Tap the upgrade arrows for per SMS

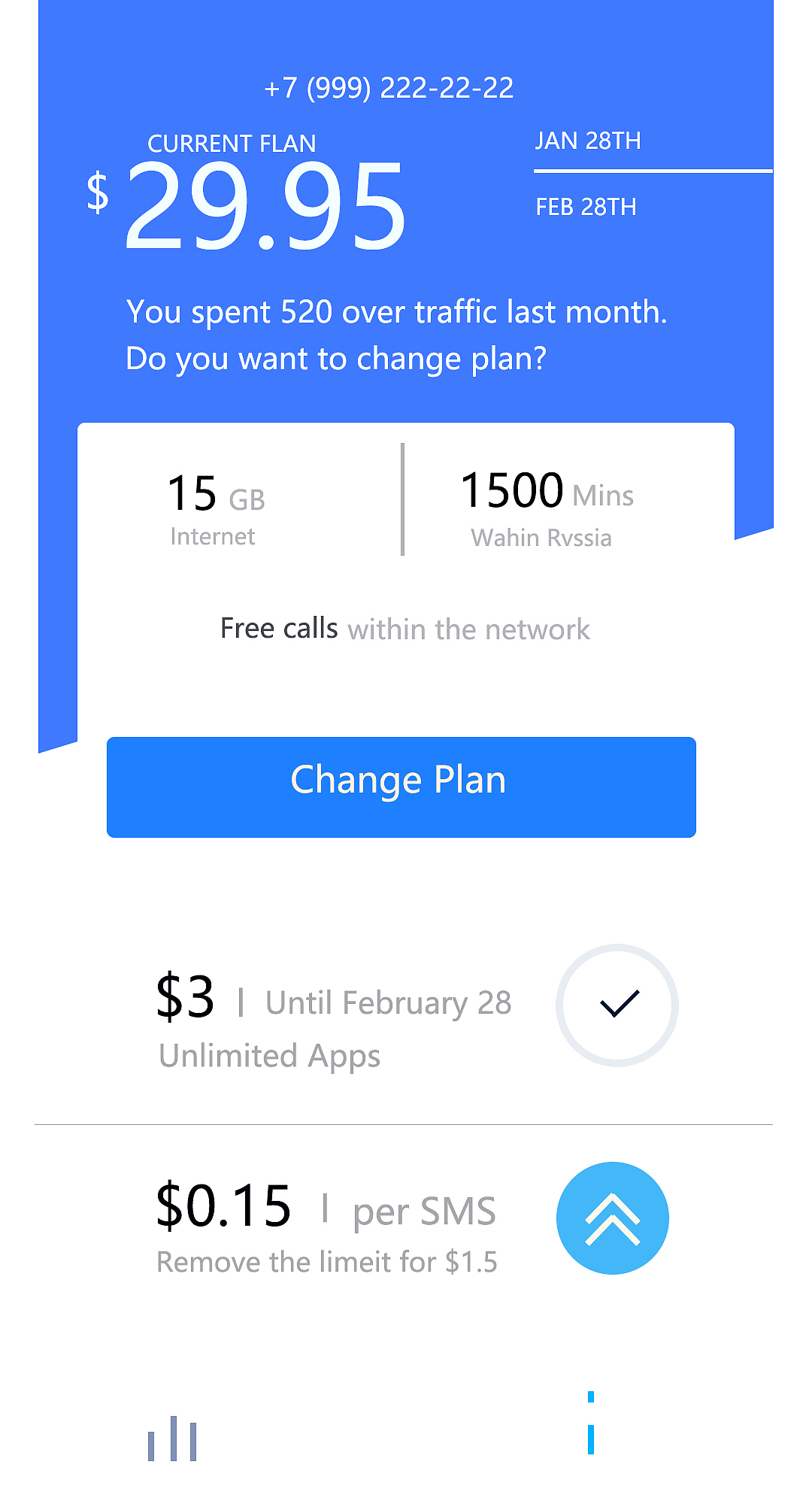point(612,1217)
